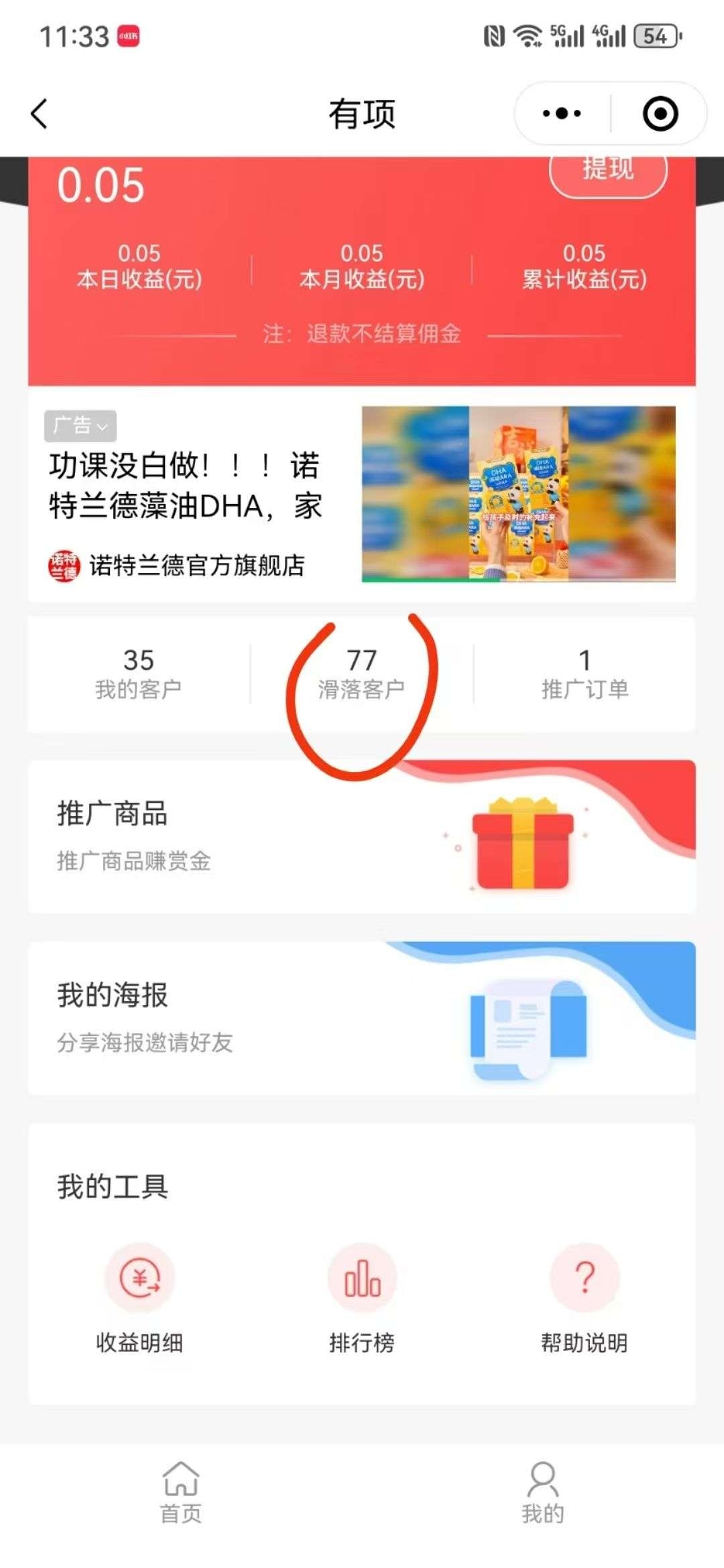Viewport: 724px width, 1568px height.
Task: Open the 诺特兰德 DHA ad video
Action: (518, 494)
